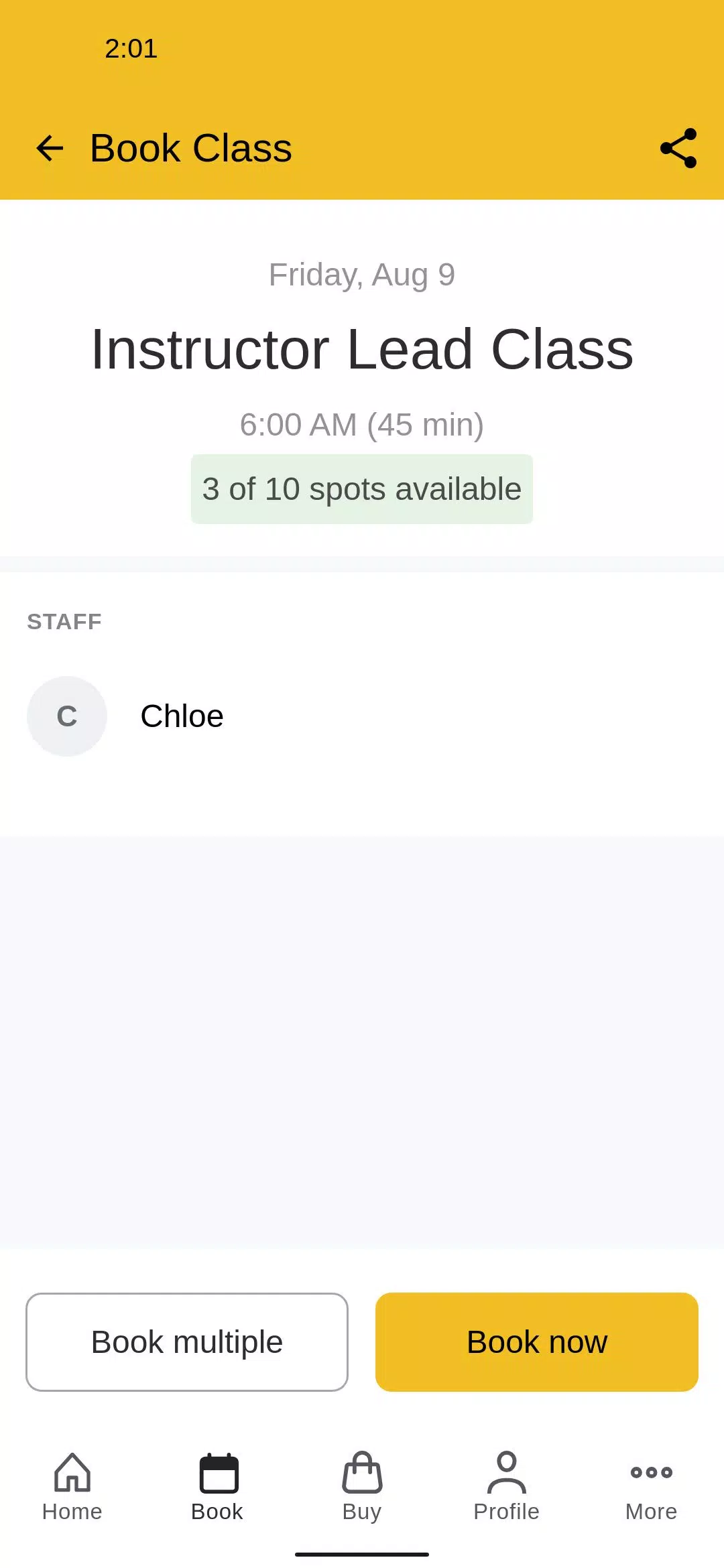This screenshot has width=724, height=1568.
Task: Tap the Book now button
Action: pyautogui.click(x=536, y=1342)
